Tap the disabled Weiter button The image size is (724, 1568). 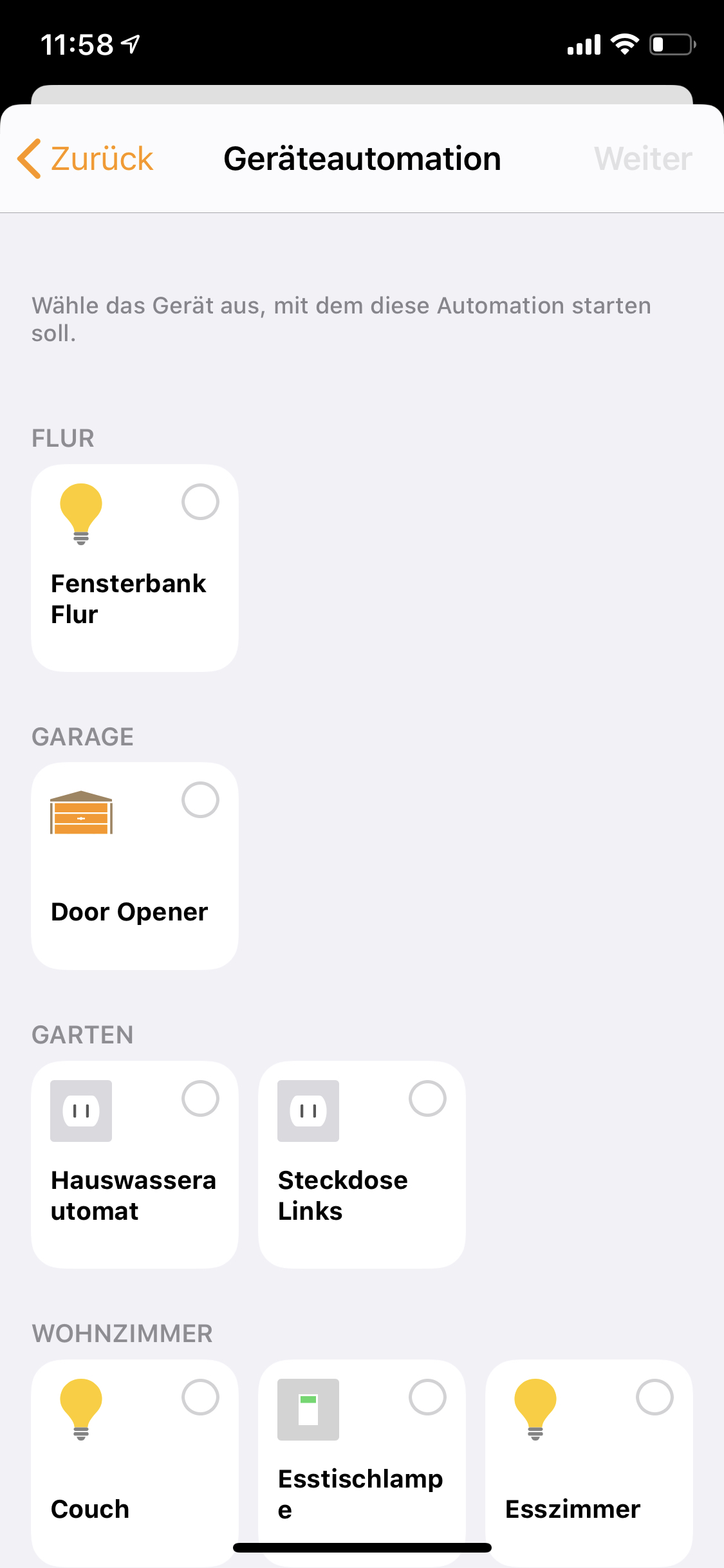[643, 158]
